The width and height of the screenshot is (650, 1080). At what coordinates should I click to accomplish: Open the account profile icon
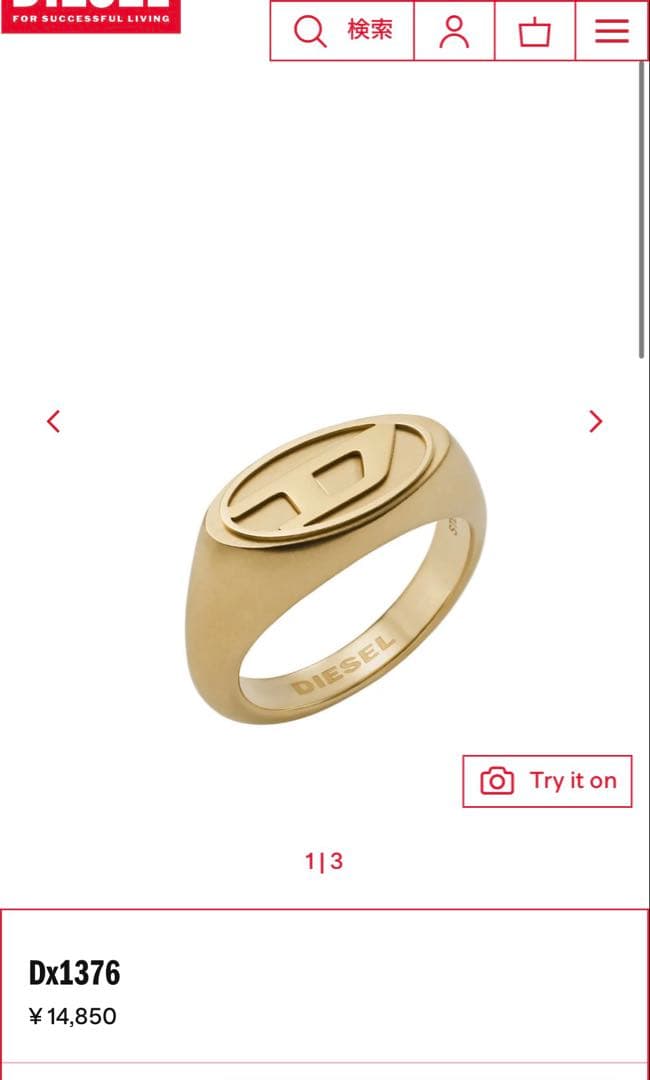pos(454,31)
